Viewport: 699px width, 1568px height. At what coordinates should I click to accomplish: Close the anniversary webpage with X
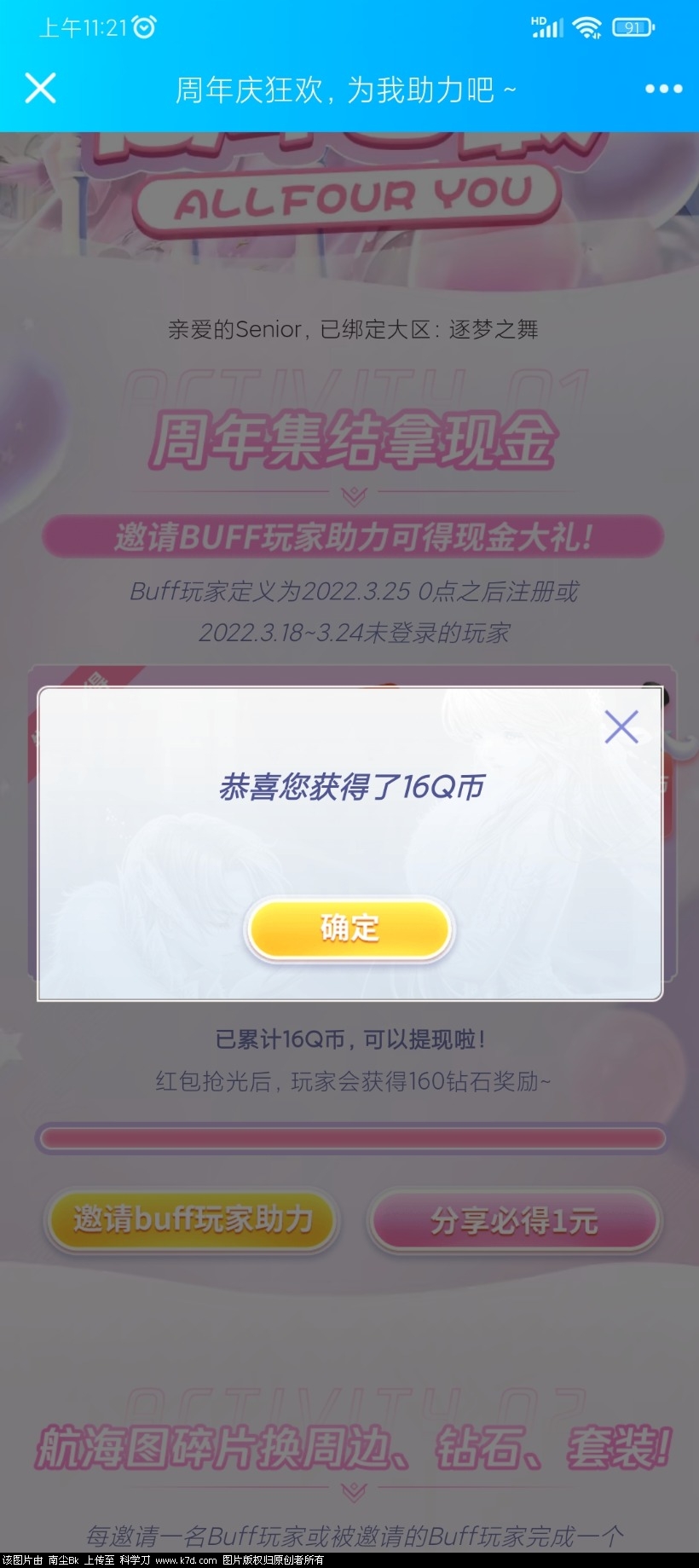click(40, 88)
